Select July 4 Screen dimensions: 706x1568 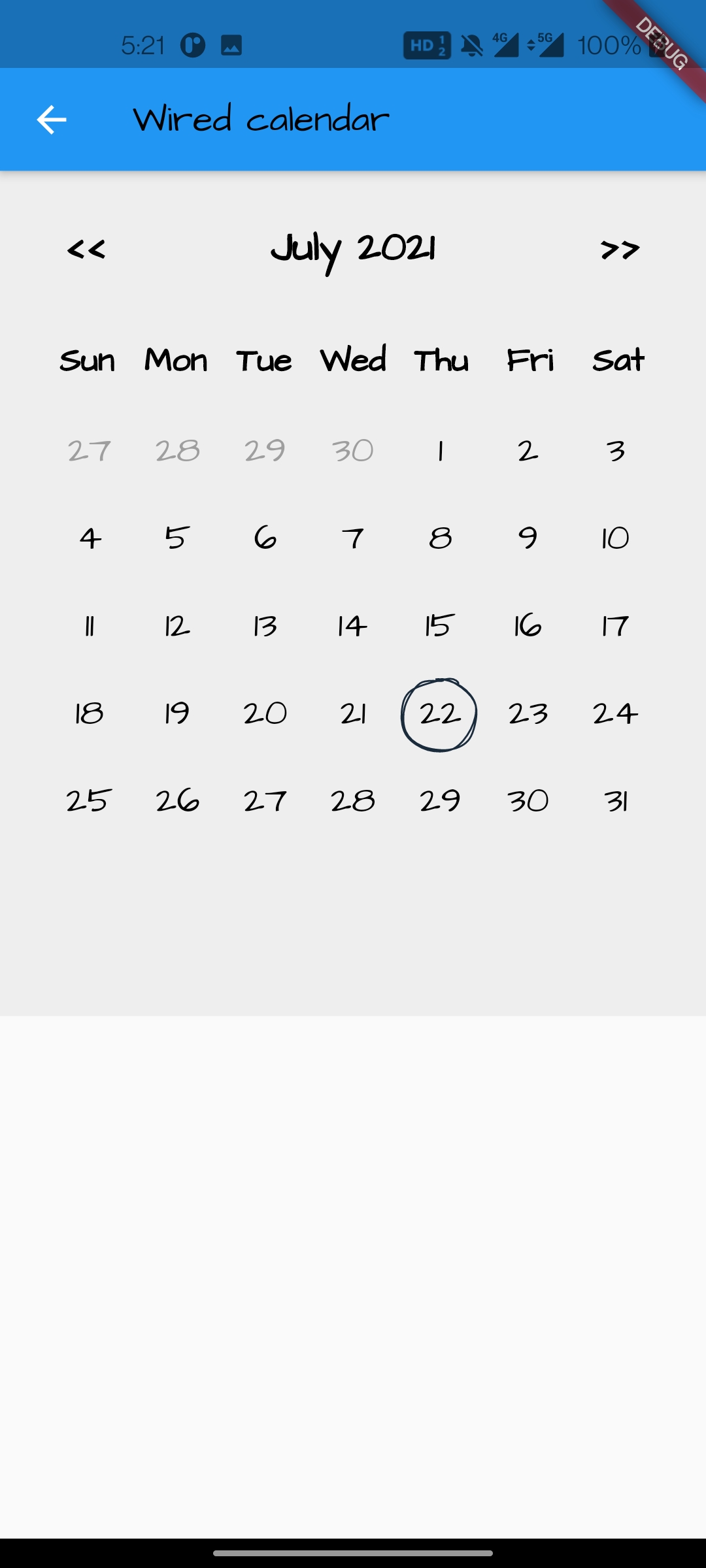click(x=90, y=538)
